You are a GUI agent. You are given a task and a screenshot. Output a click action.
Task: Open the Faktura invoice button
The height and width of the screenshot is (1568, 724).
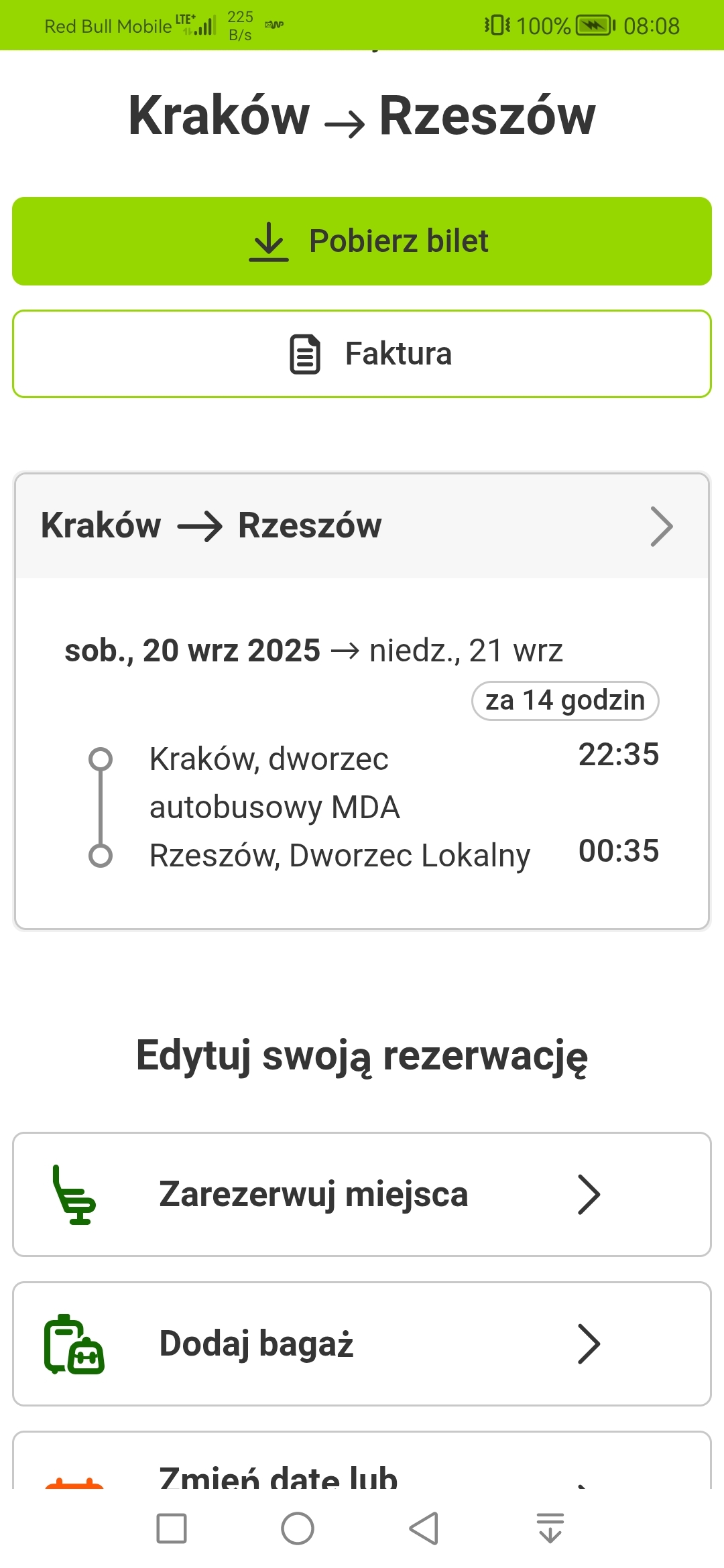[x=362, y=354]
